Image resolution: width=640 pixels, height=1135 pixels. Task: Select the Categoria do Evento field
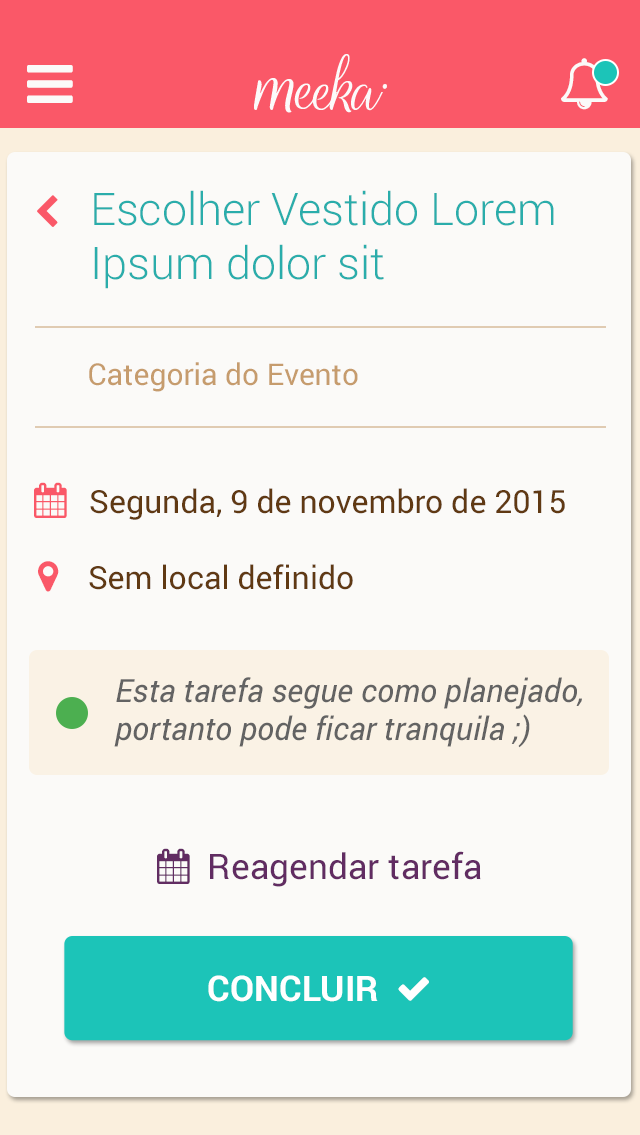[x=223, y=375]
